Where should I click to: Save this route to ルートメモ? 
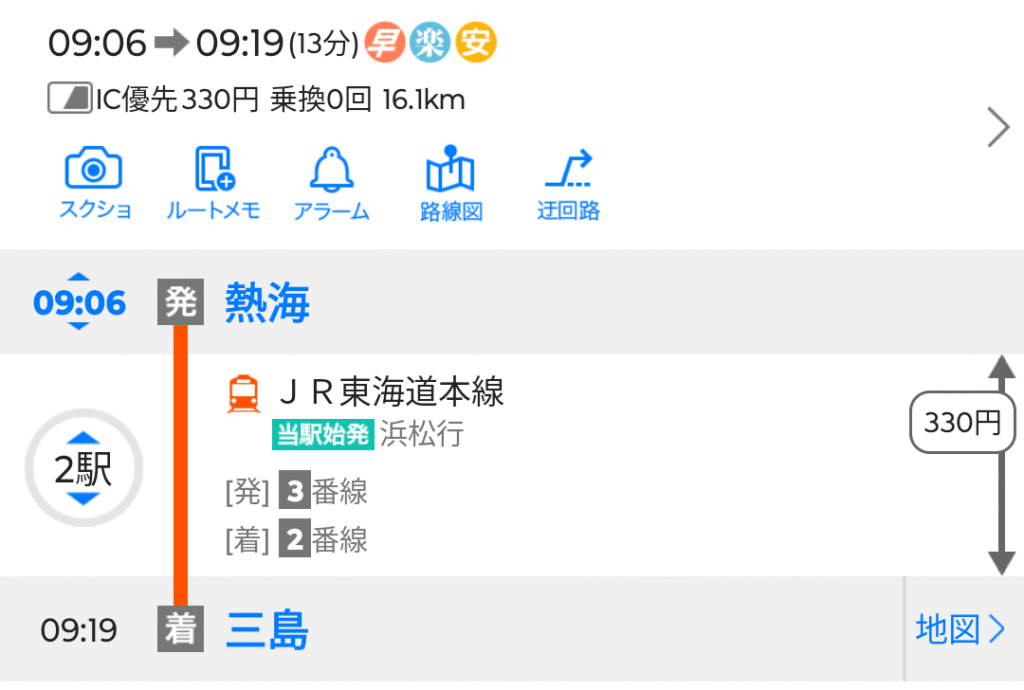click(212, 183)
